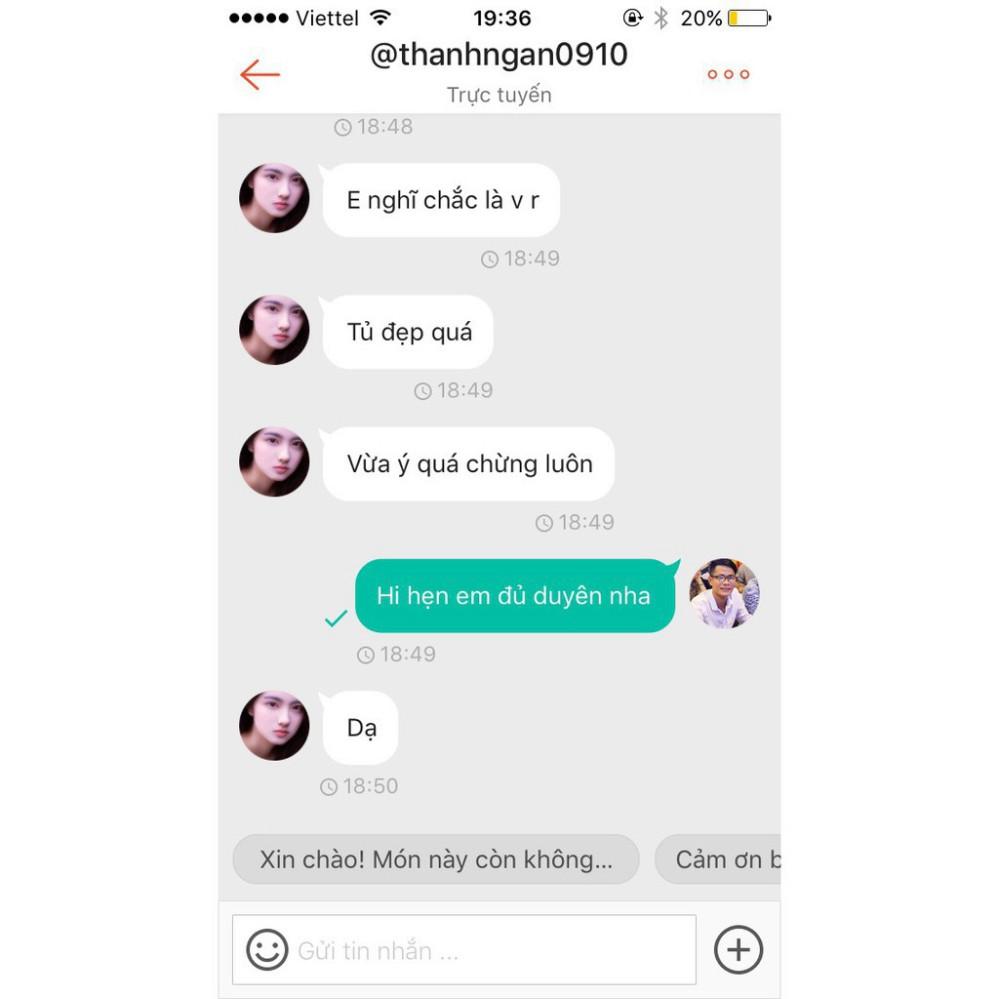Screen dimensions: 999x999
Task: Go back using the orange arrow
Action: [x=260, y=75]
